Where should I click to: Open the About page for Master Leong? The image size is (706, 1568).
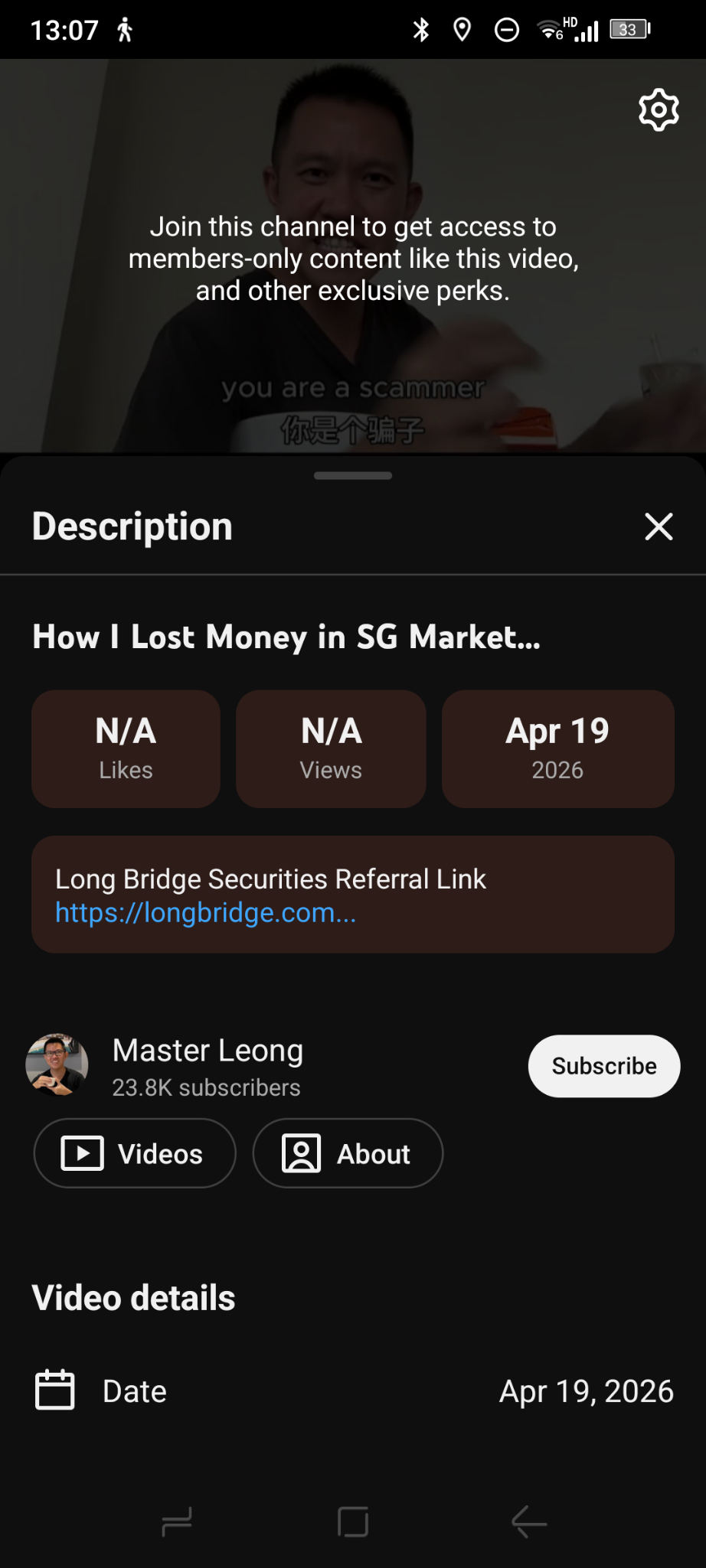(x=348, y=1153)
